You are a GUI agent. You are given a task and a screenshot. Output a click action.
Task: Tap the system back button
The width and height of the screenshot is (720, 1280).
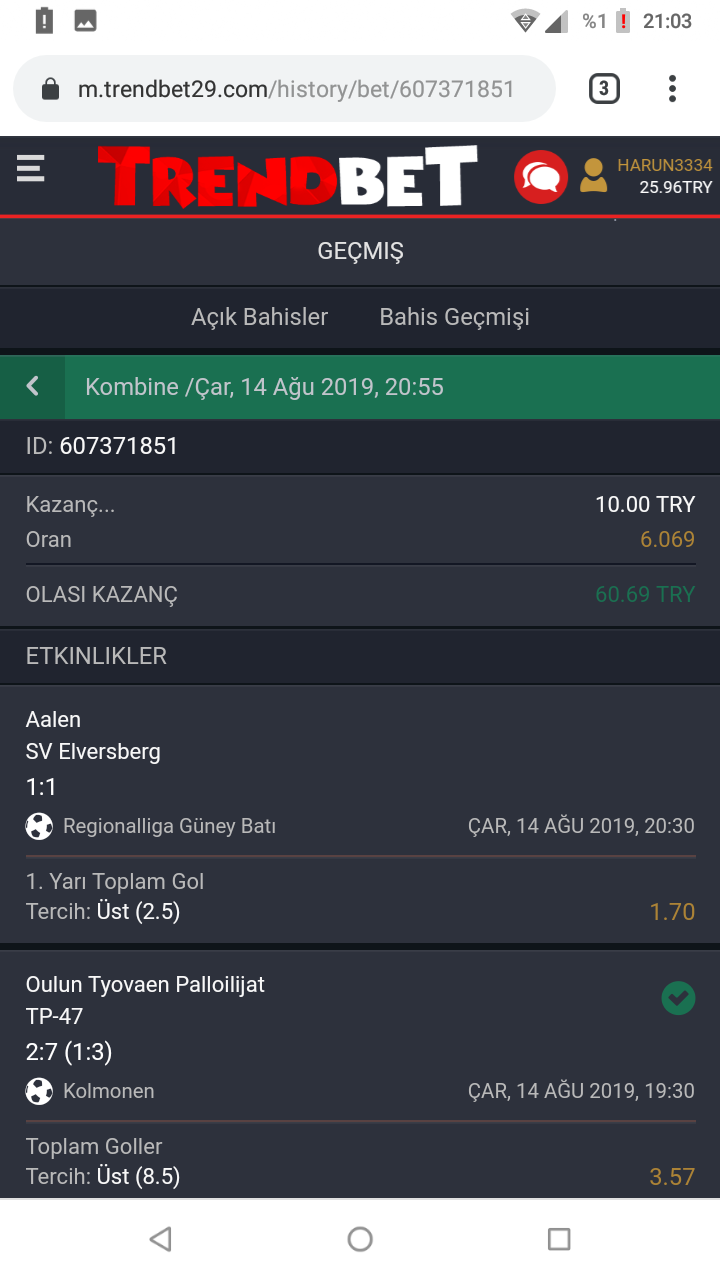160,1239
